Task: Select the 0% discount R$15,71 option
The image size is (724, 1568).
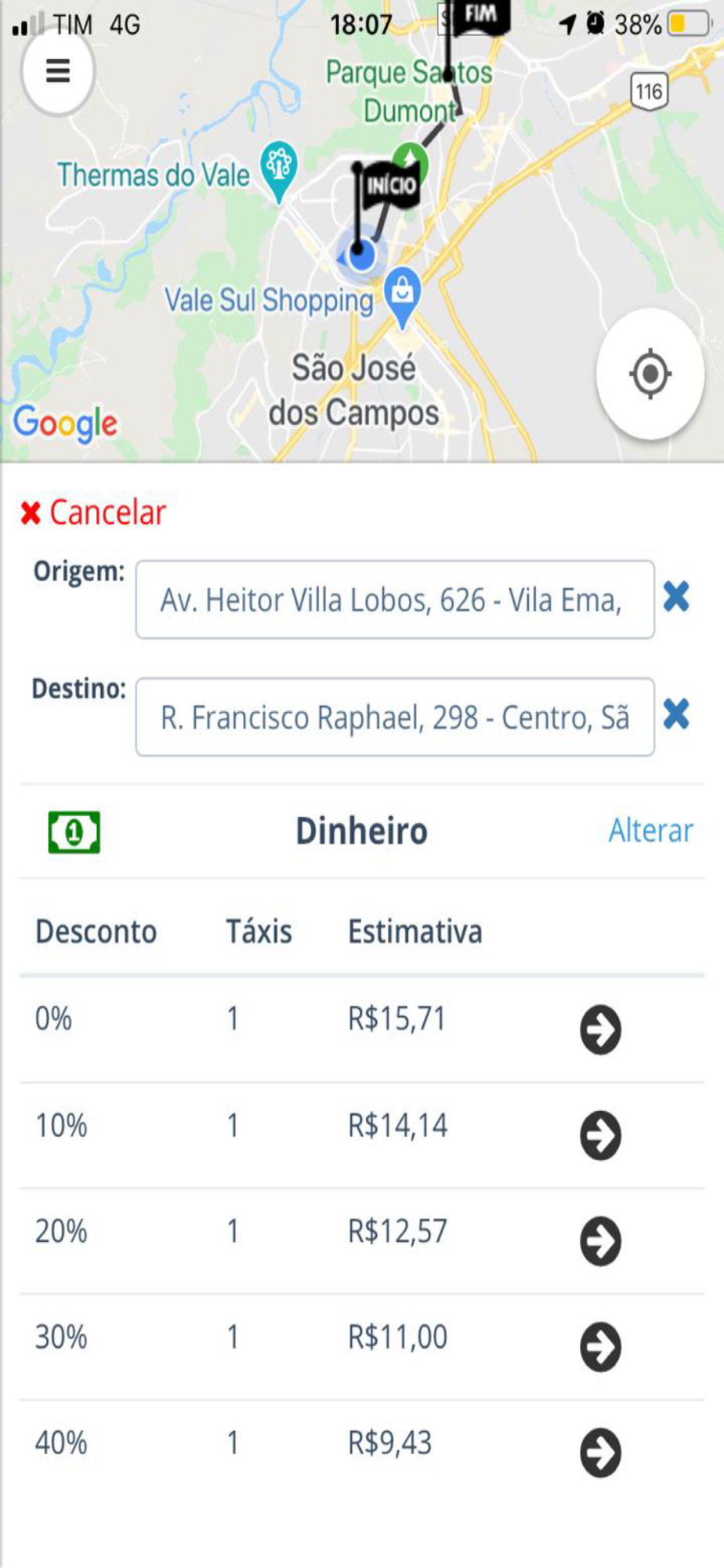Action: pyautogui.click(x=600, y=1029)
